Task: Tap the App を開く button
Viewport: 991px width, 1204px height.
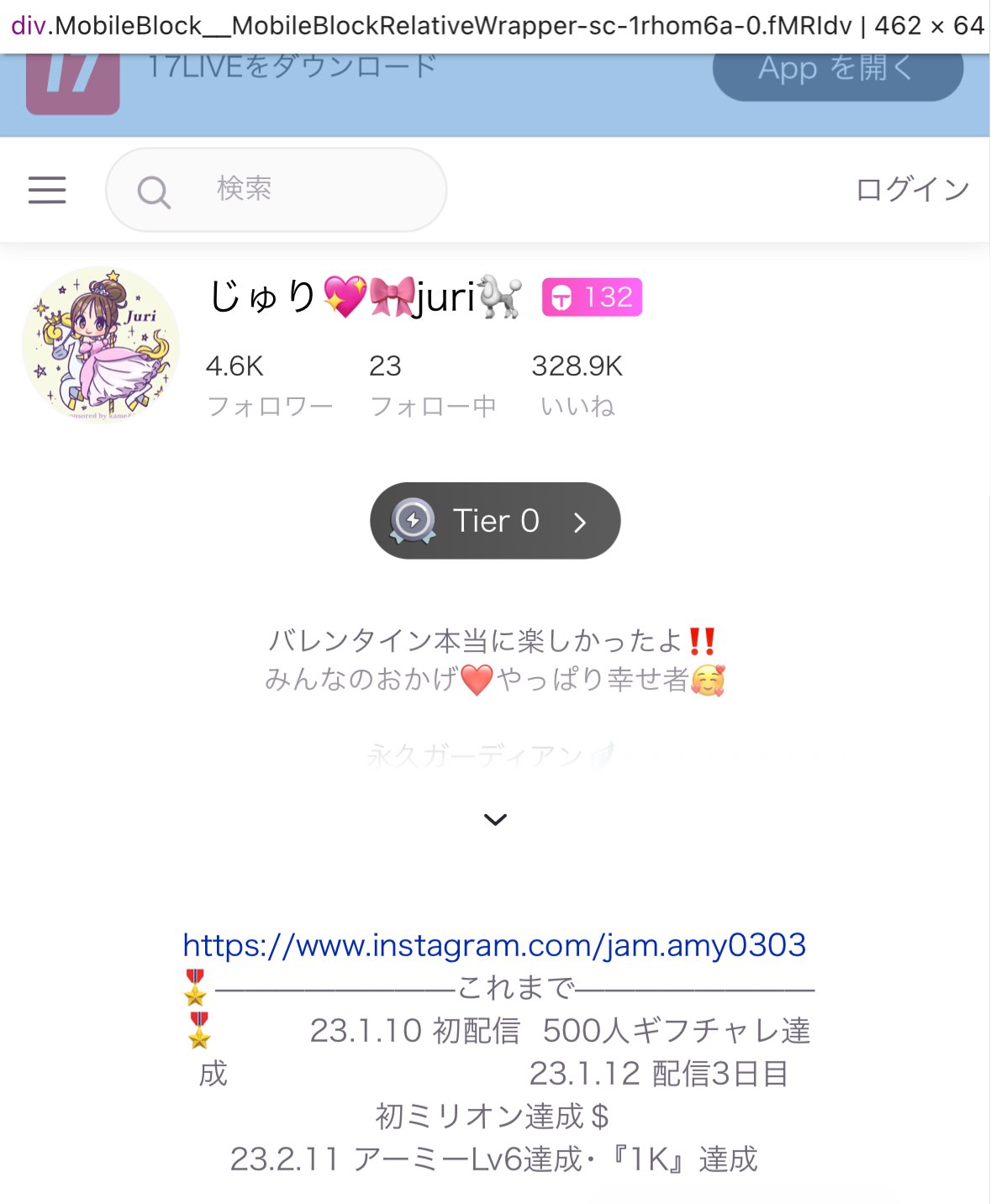Action: (837, 71)
